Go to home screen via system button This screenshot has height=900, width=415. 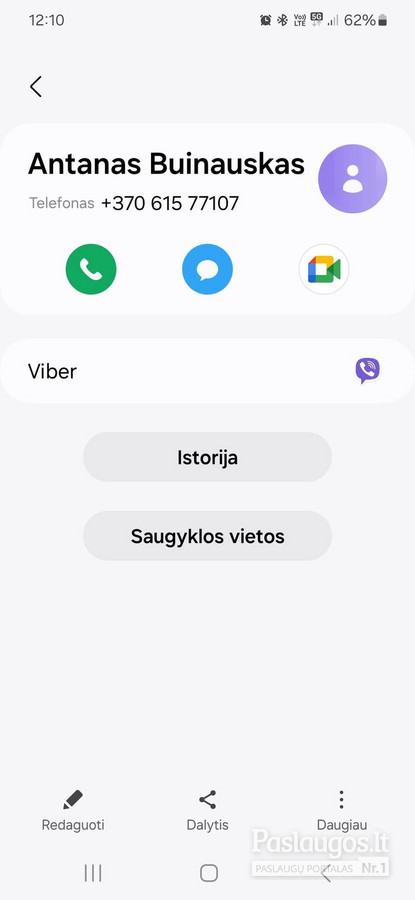tap(208, 873)
